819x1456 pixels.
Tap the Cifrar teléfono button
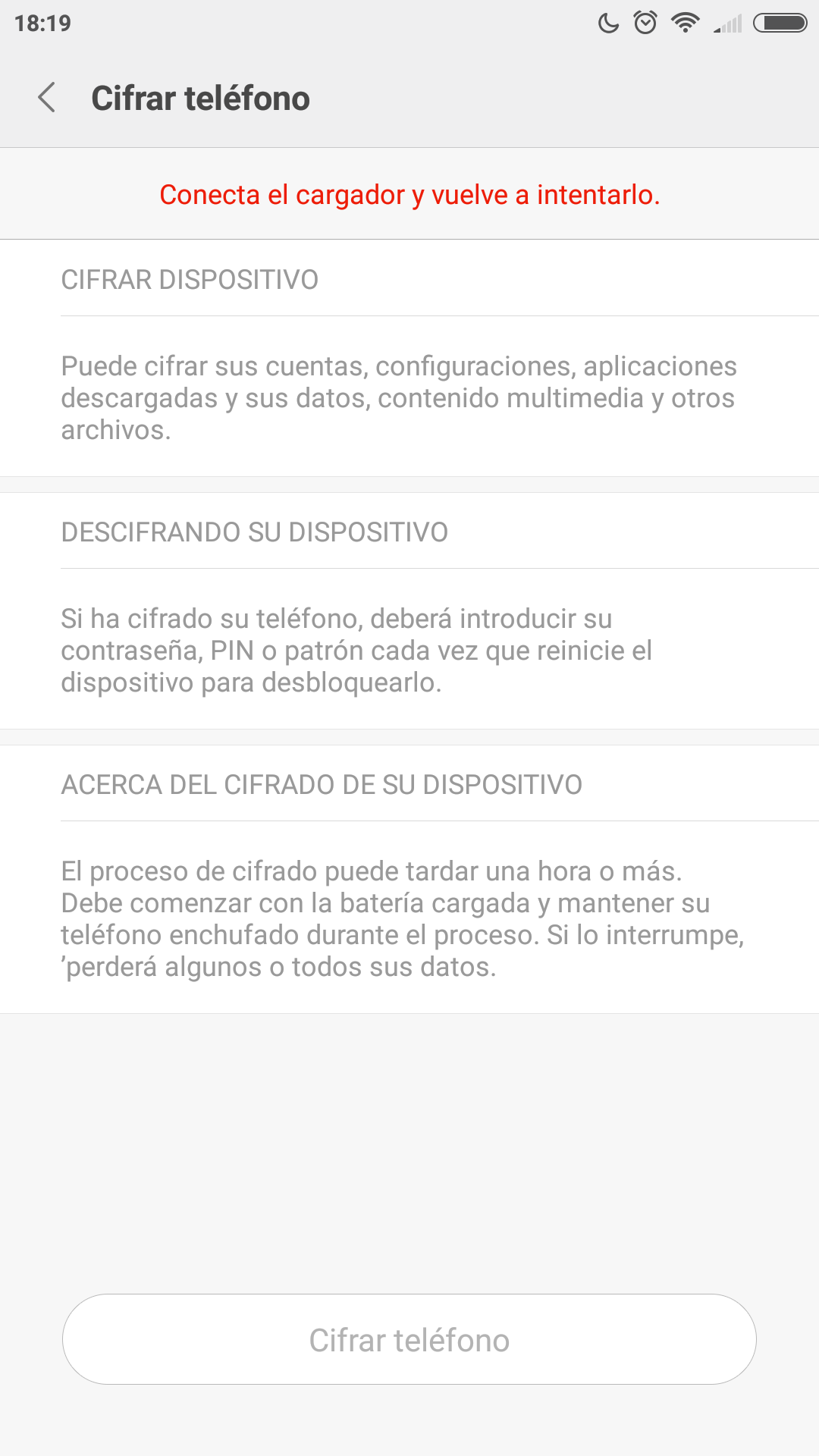409,1339
